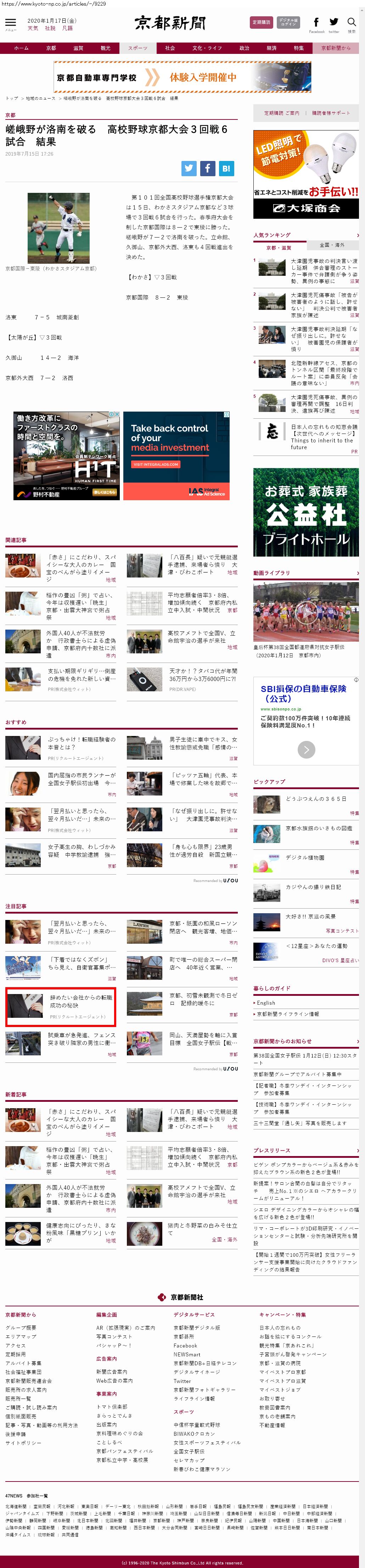
Task: Open the hamburger menu
Action: 10,24
